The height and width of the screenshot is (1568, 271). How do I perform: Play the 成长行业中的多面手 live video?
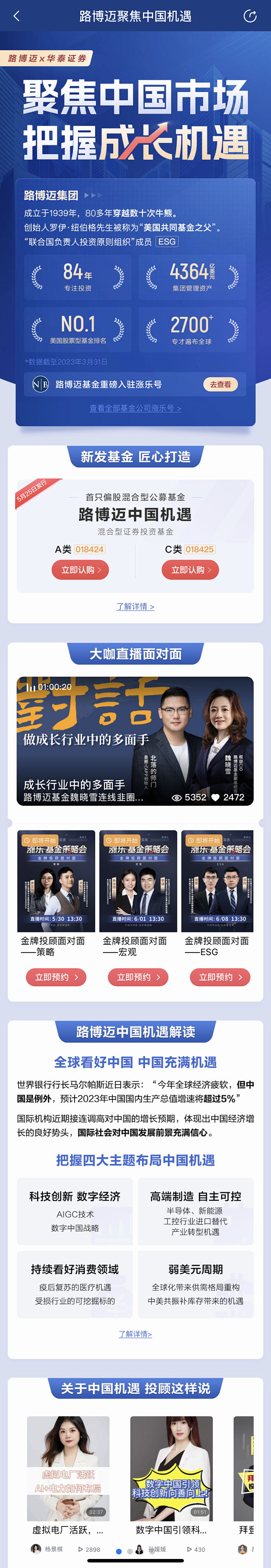pyautogui.click(x=135, y=741)
